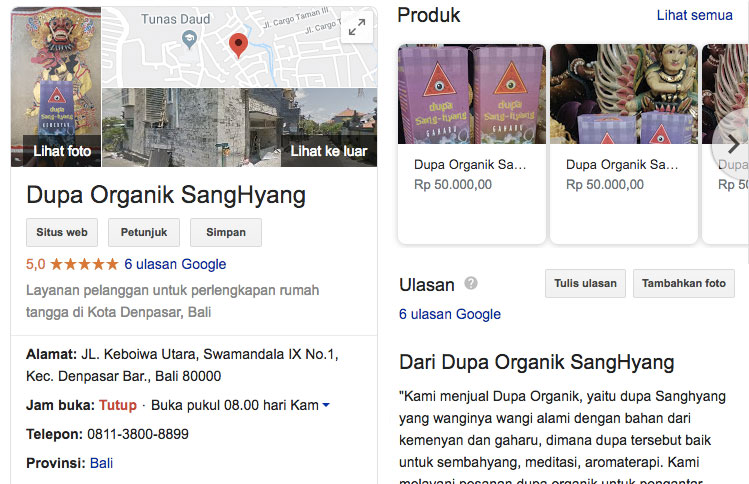Viewport: 749px width, 484px height.
Task: Open the second Dupa Organik product card
Action: 623,144
